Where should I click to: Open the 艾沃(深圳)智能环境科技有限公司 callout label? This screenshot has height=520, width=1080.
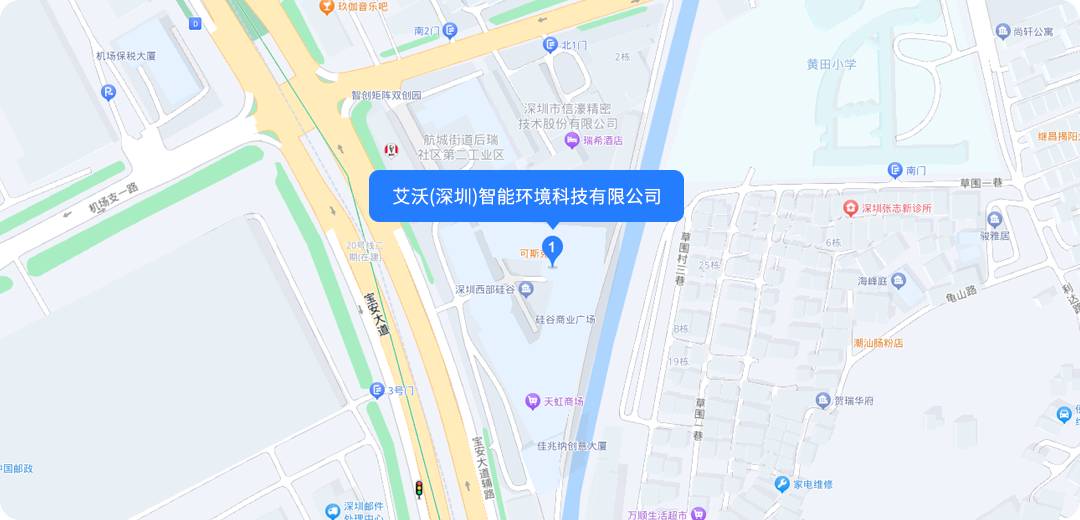526,196
